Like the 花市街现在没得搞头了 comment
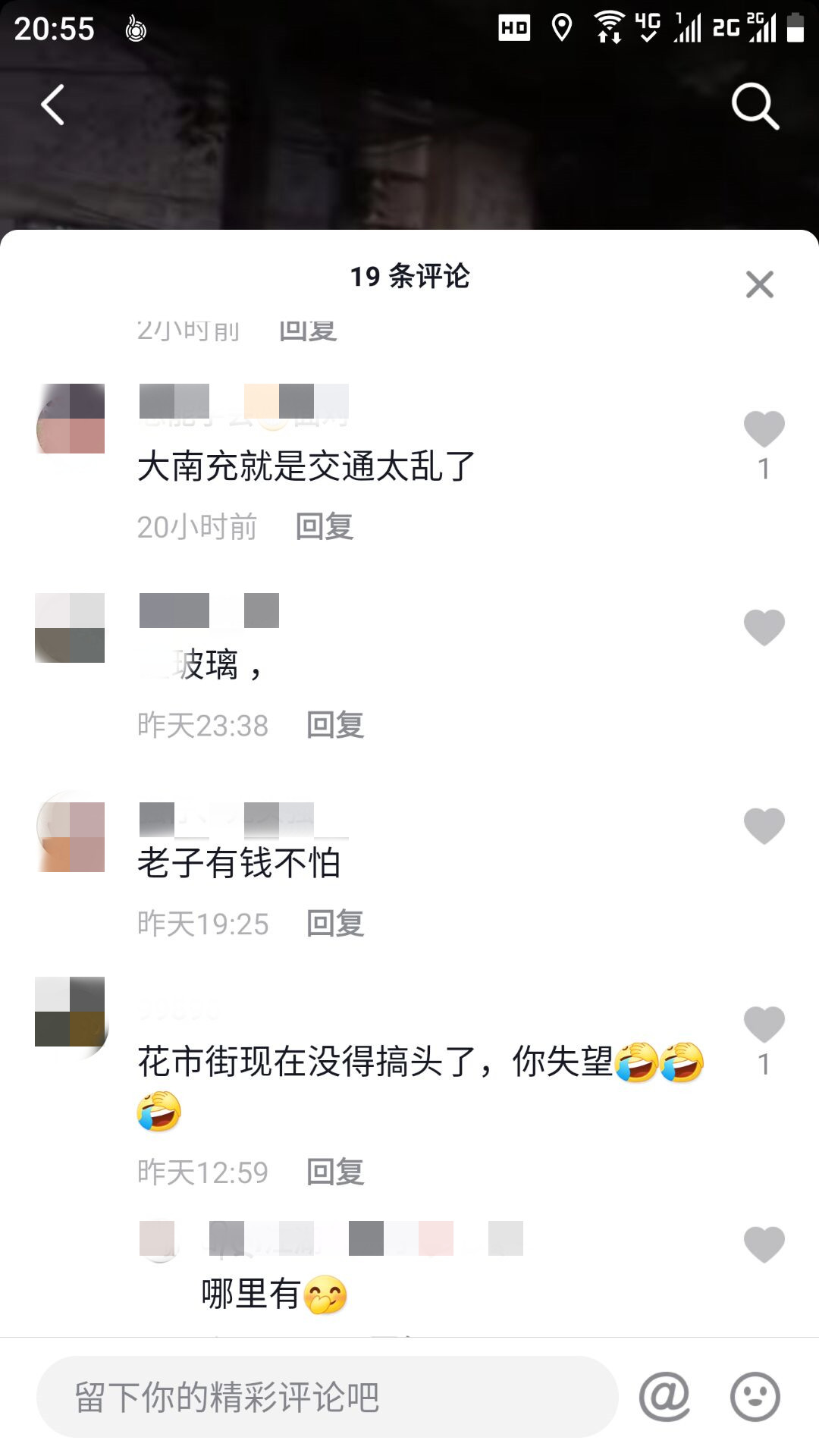819x1456 pixels. 764,1025
